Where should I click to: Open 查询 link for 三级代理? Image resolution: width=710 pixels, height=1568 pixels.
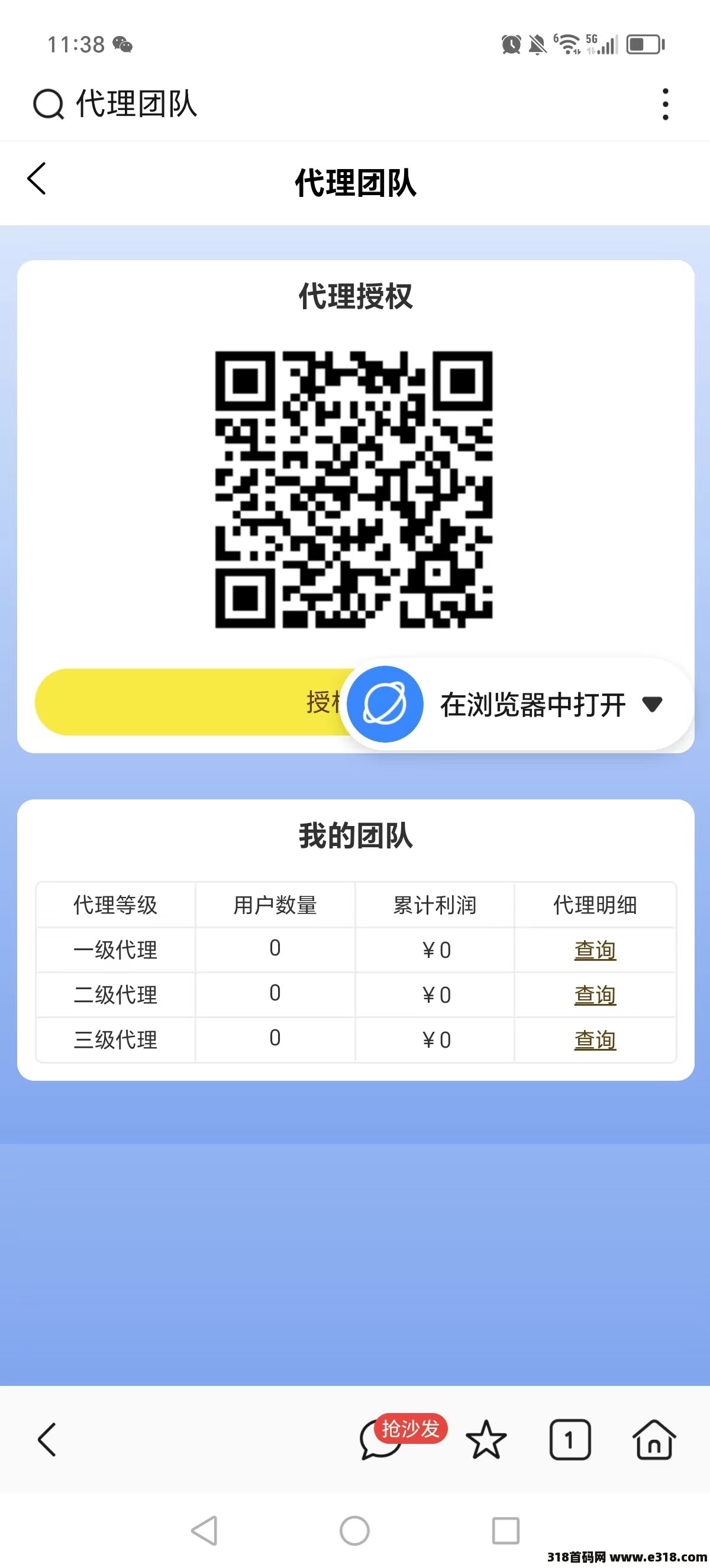[x=595, y=1039]
